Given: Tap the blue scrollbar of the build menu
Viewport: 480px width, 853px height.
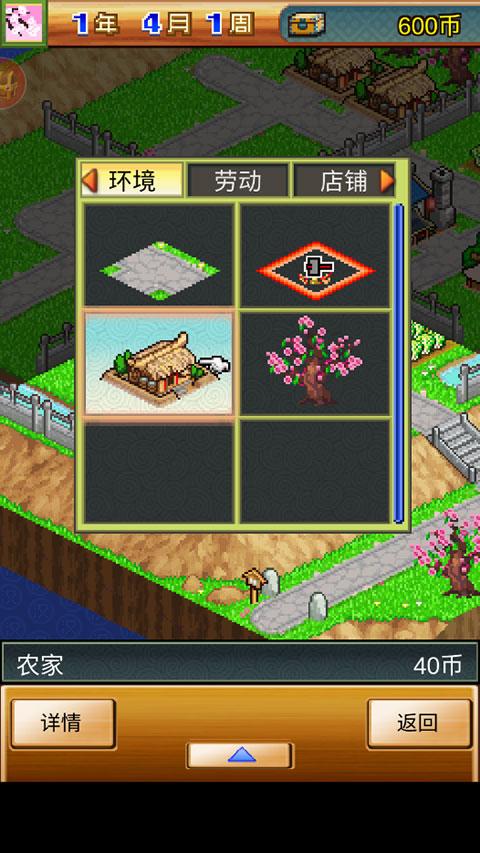Looking at the screenshot, I should (x=399, y=363).
